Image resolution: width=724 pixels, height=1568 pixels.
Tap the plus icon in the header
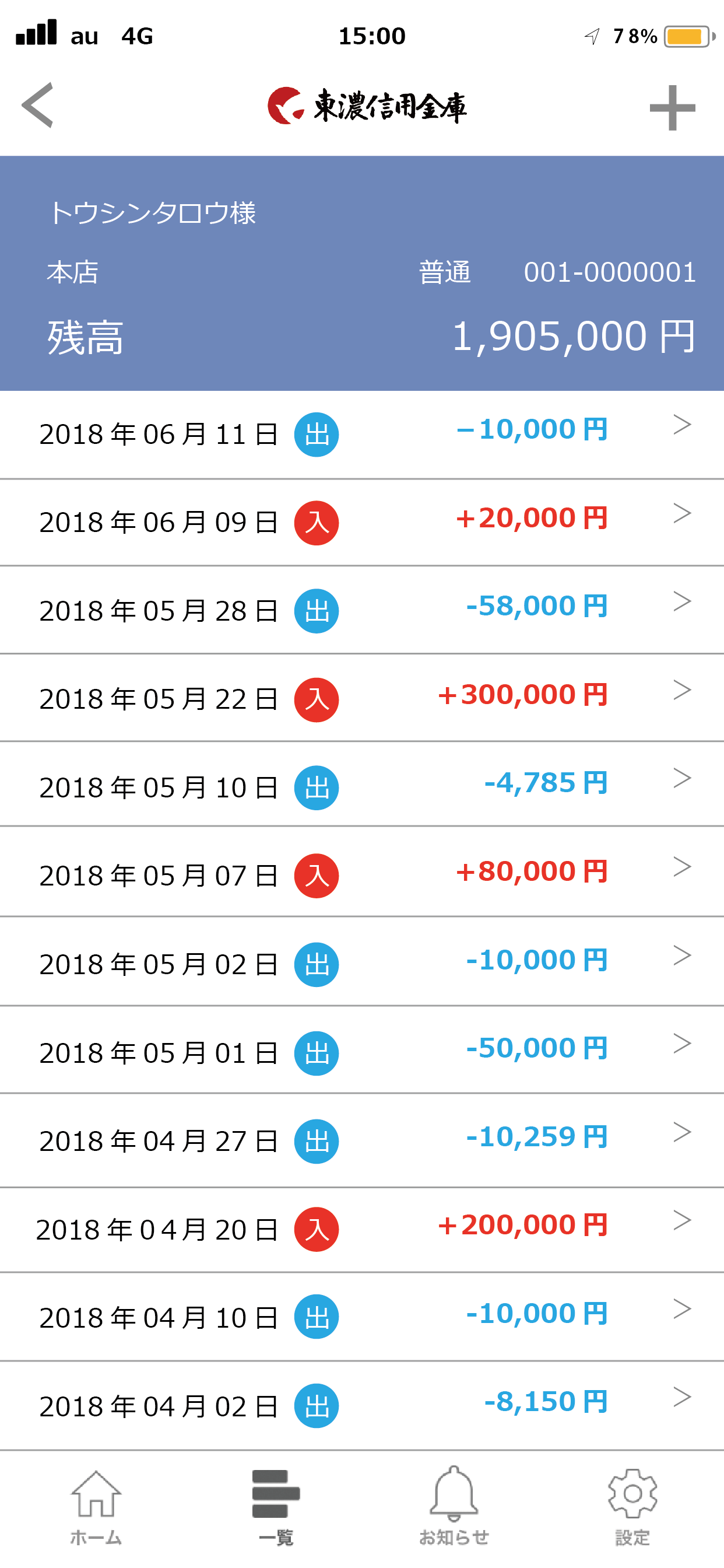point(672,108)
